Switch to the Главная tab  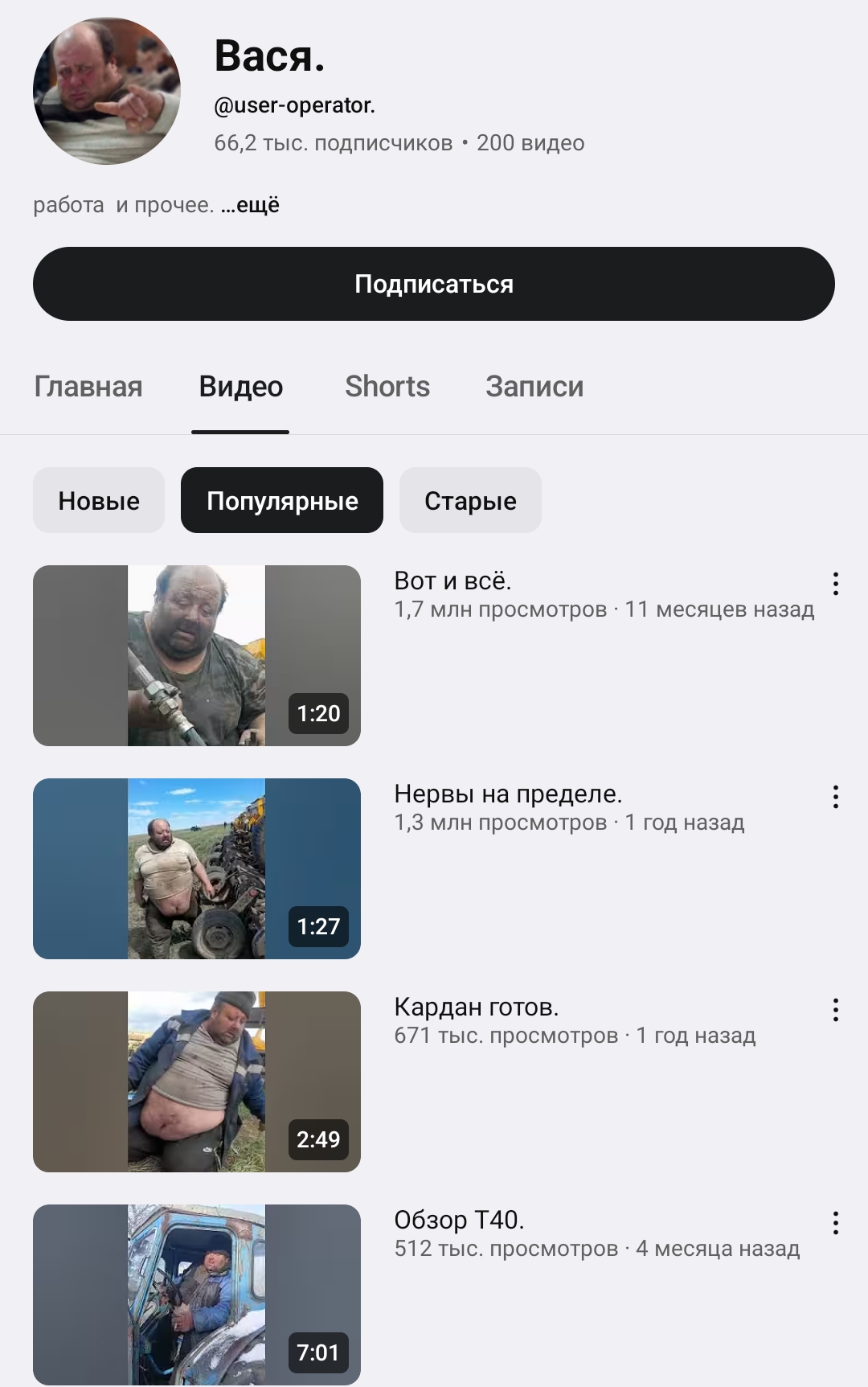pos(88,387)
